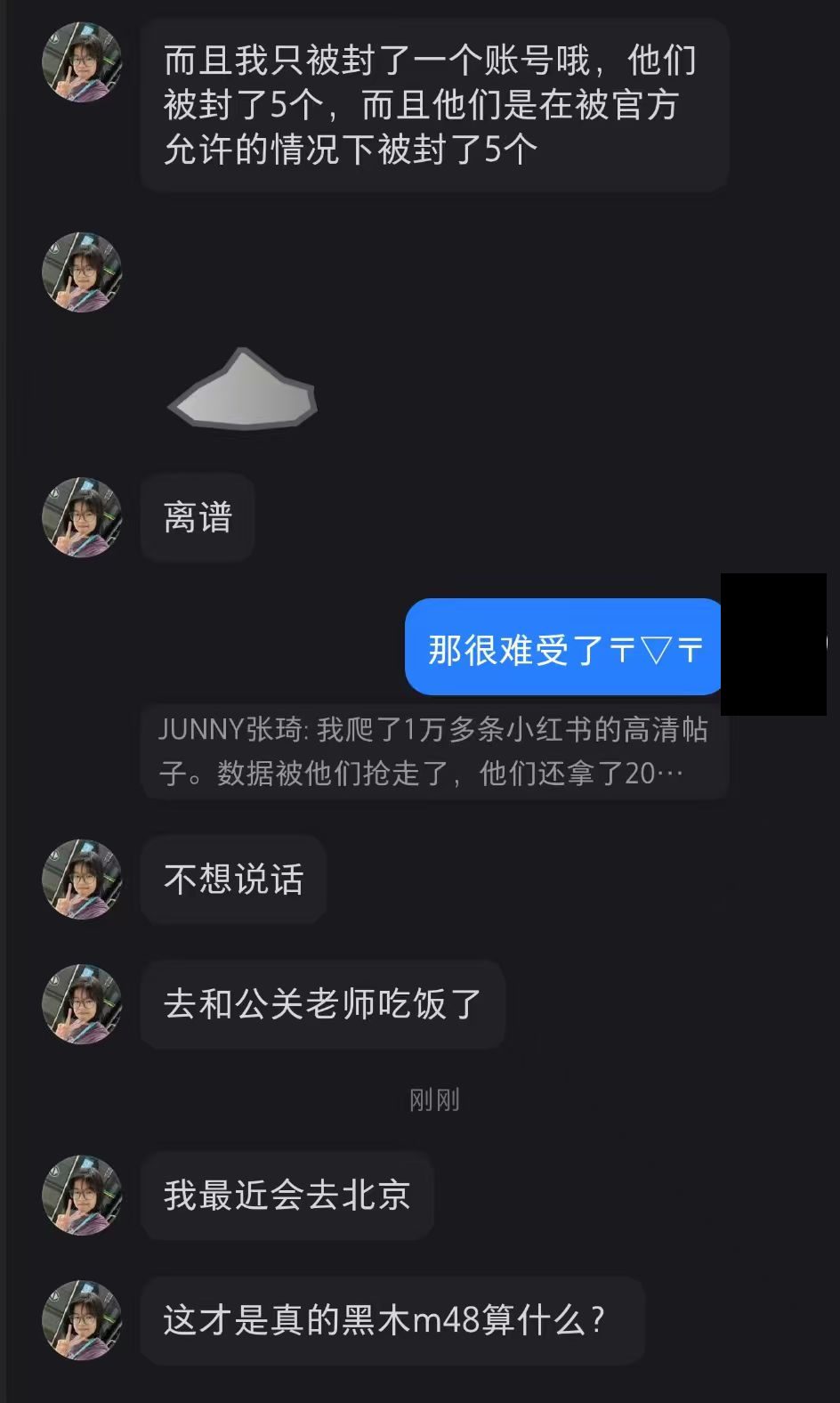The width and height of the screenshot is (840, 1403).
Task: Click the long message about being banned
Action: 433,105
